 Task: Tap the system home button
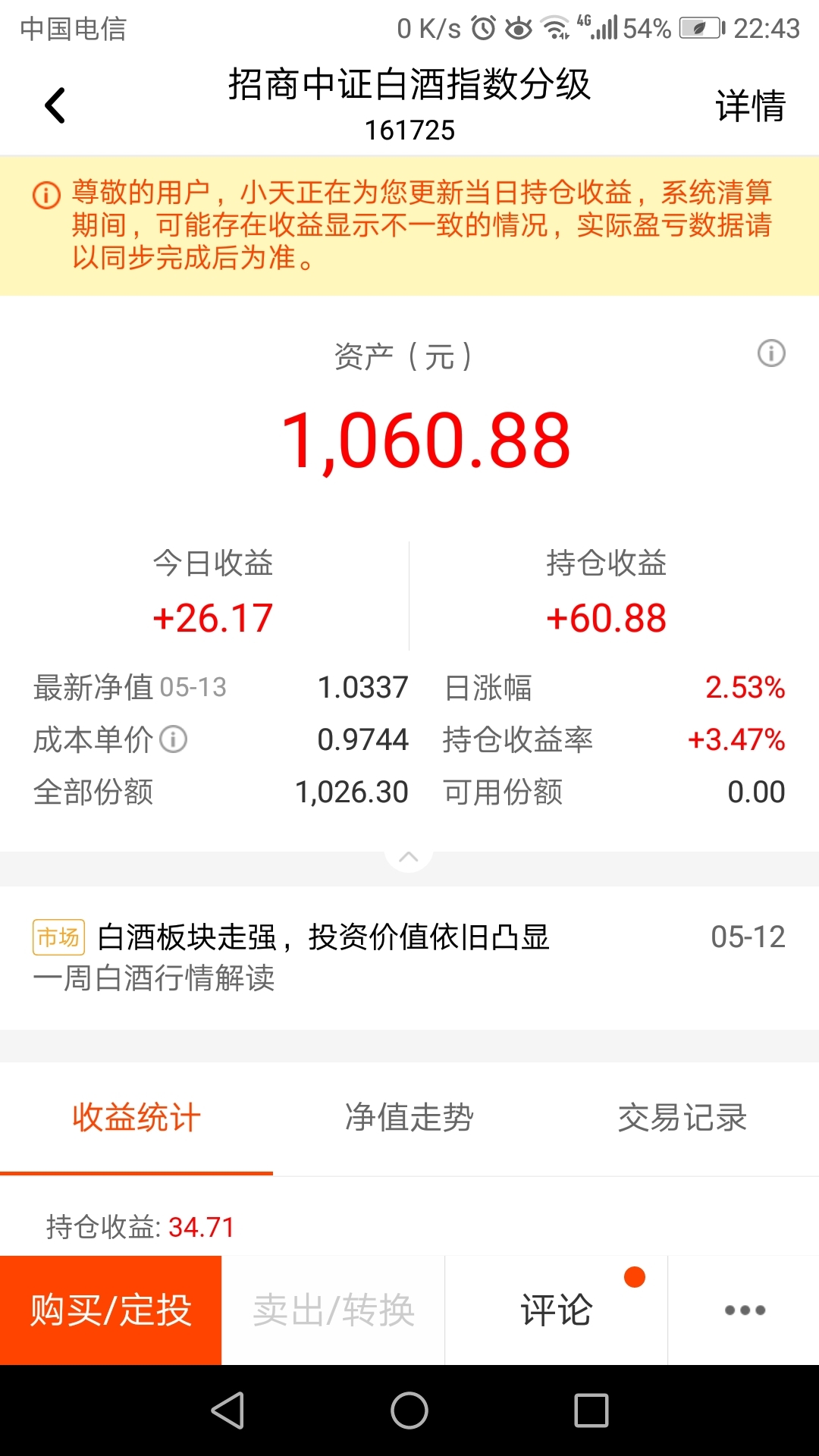click(x=409, y=1410)
